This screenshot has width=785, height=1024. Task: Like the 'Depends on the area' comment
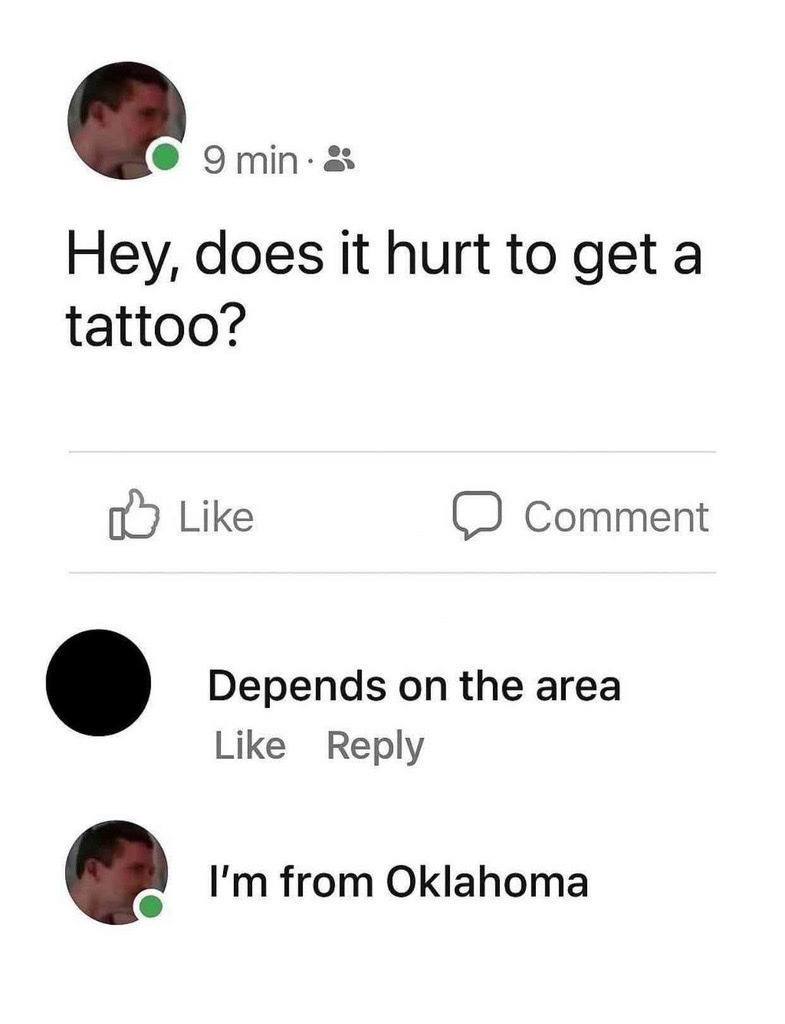click(250, 746)
